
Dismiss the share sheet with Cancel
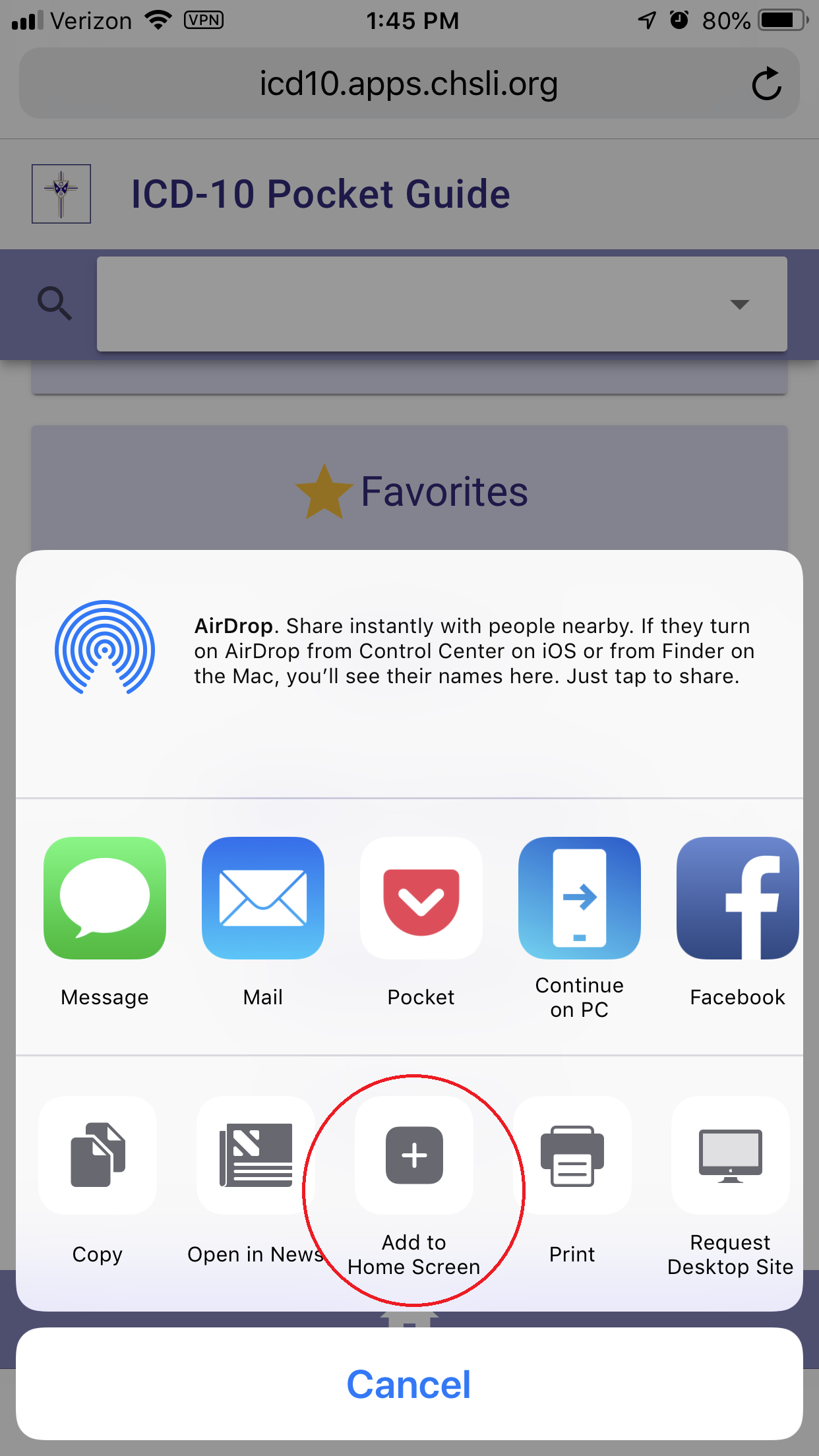tap(409, 1383)
